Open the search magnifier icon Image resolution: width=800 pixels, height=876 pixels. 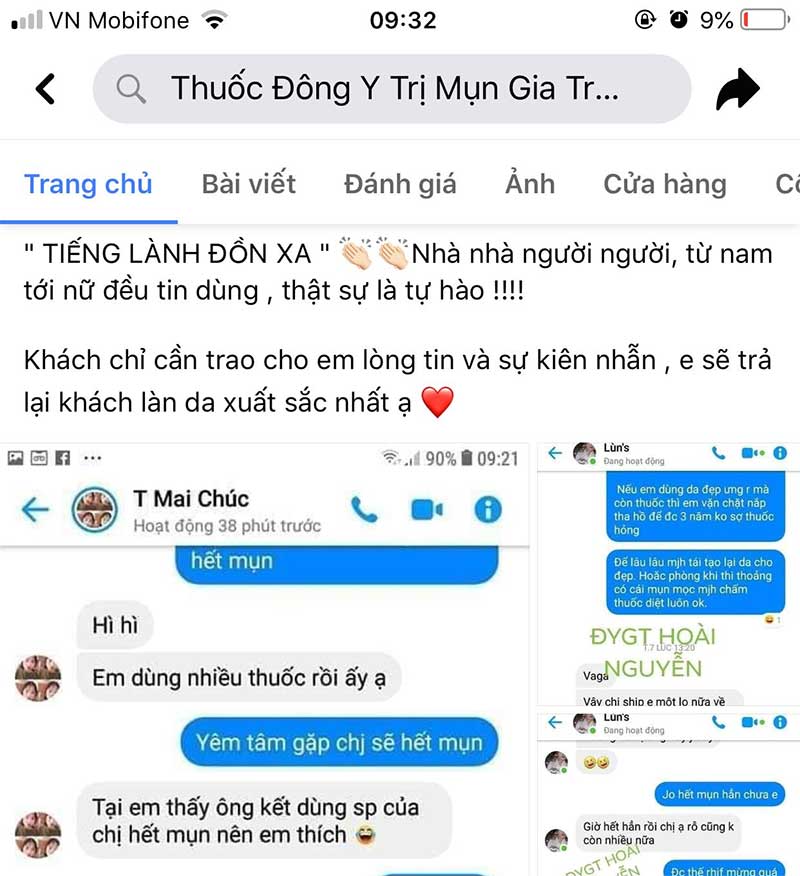tap(129, 89)
